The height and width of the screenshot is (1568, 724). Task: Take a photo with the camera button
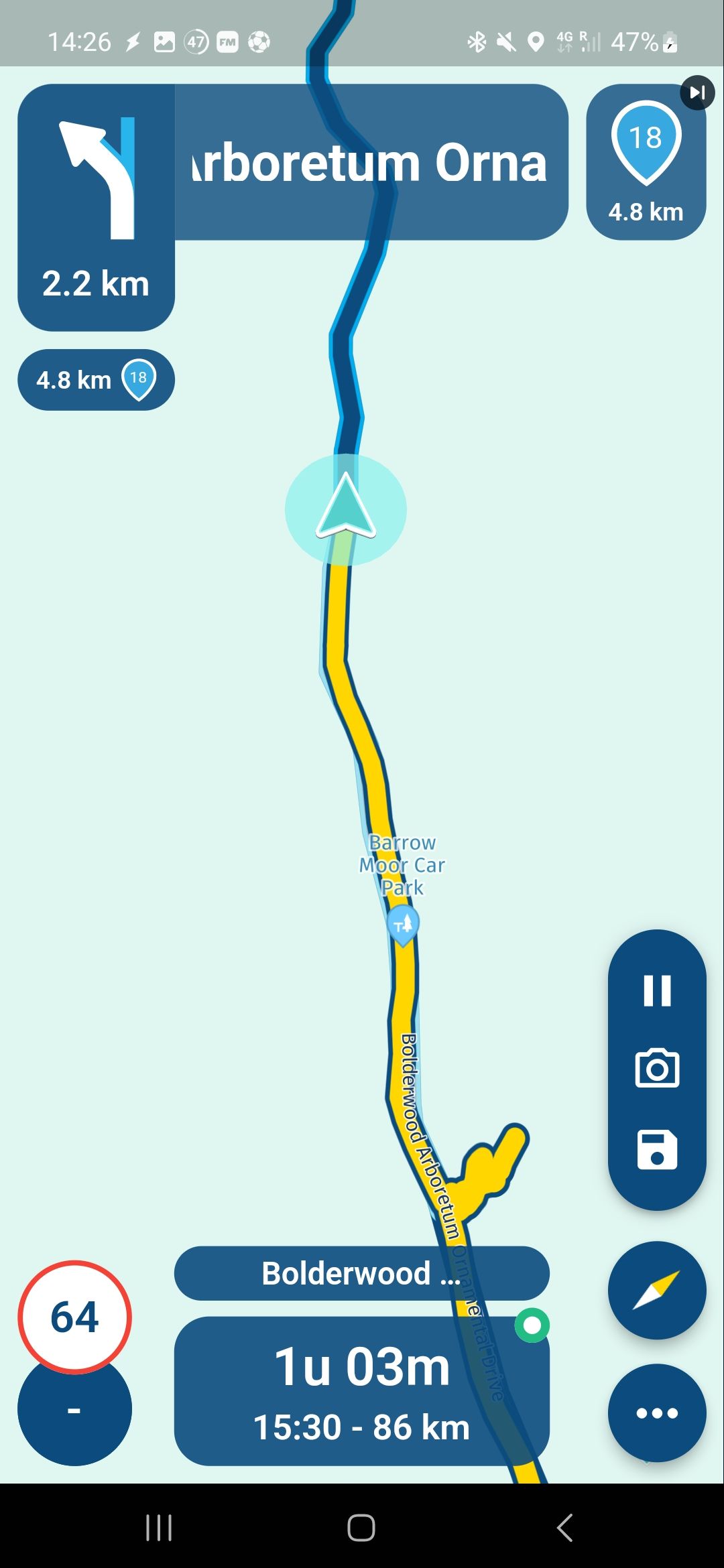[x=657, y=1068]
